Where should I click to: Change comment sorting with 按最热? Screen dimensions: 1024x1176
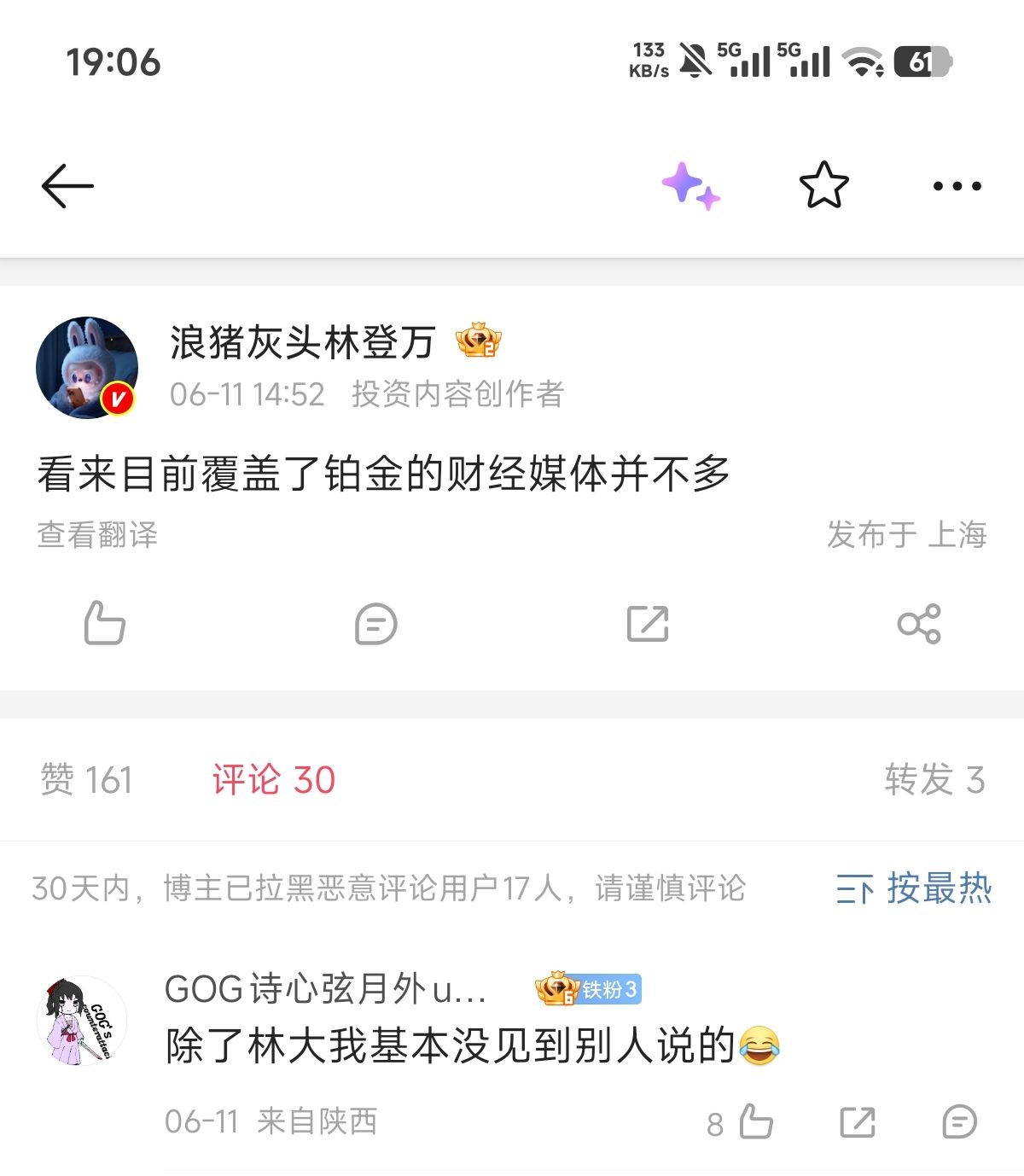[x=914, y=888]
